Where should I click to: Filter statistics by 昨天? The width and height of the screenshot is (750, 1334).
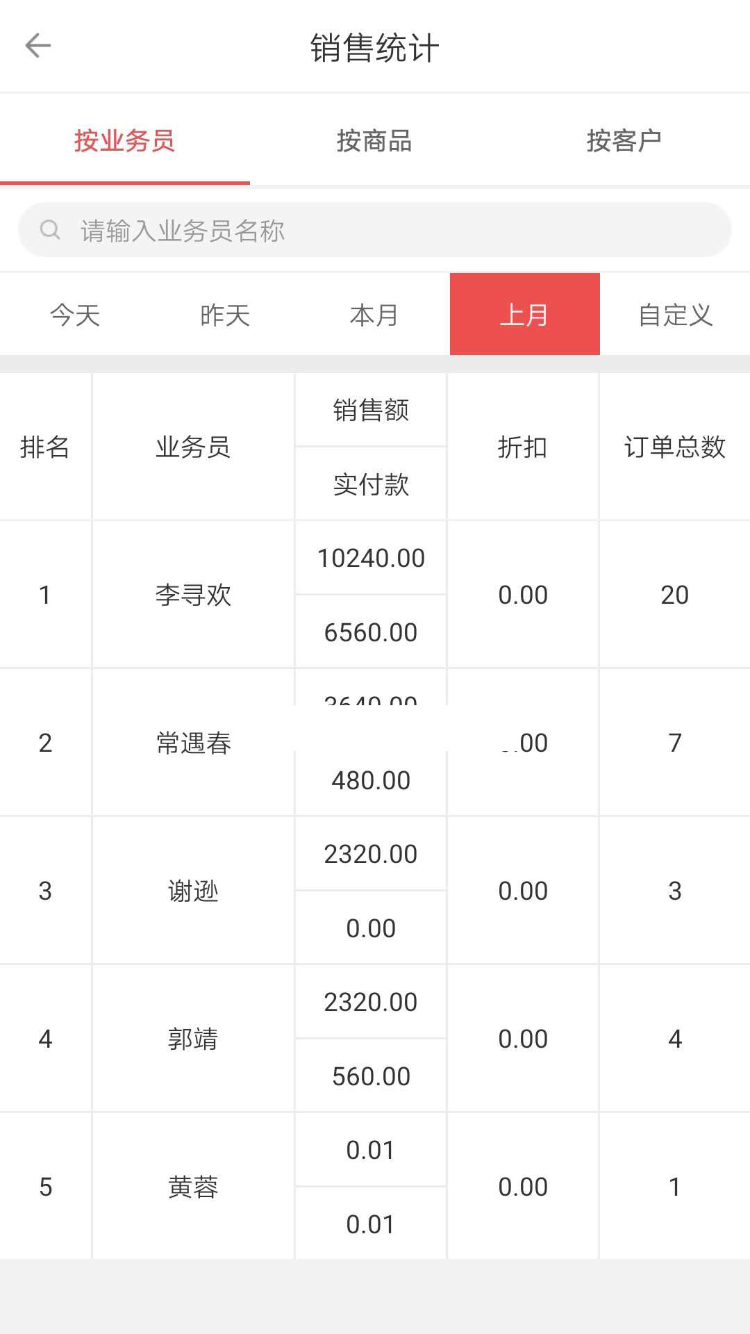click(x=225, y=315)
